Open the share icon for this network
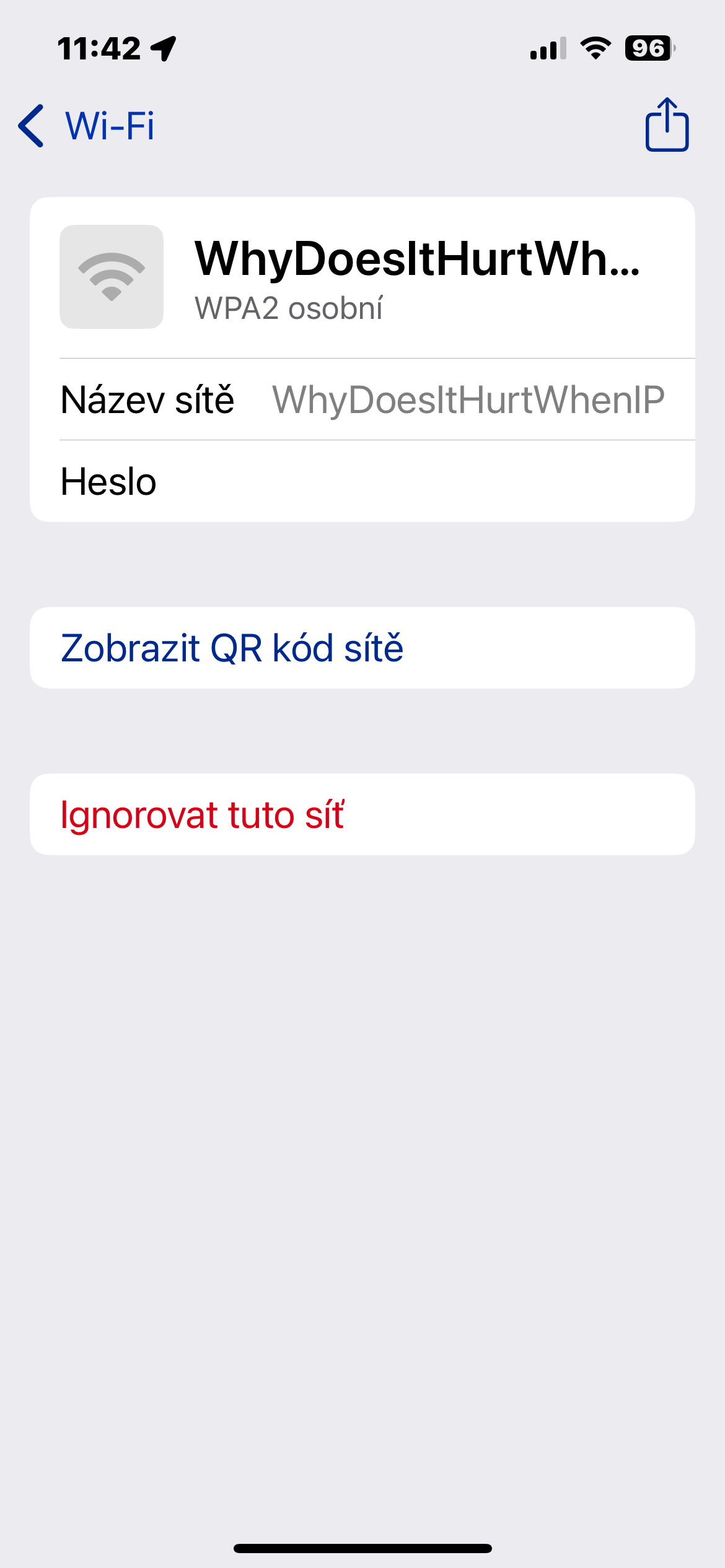 [x=667, y=125]
